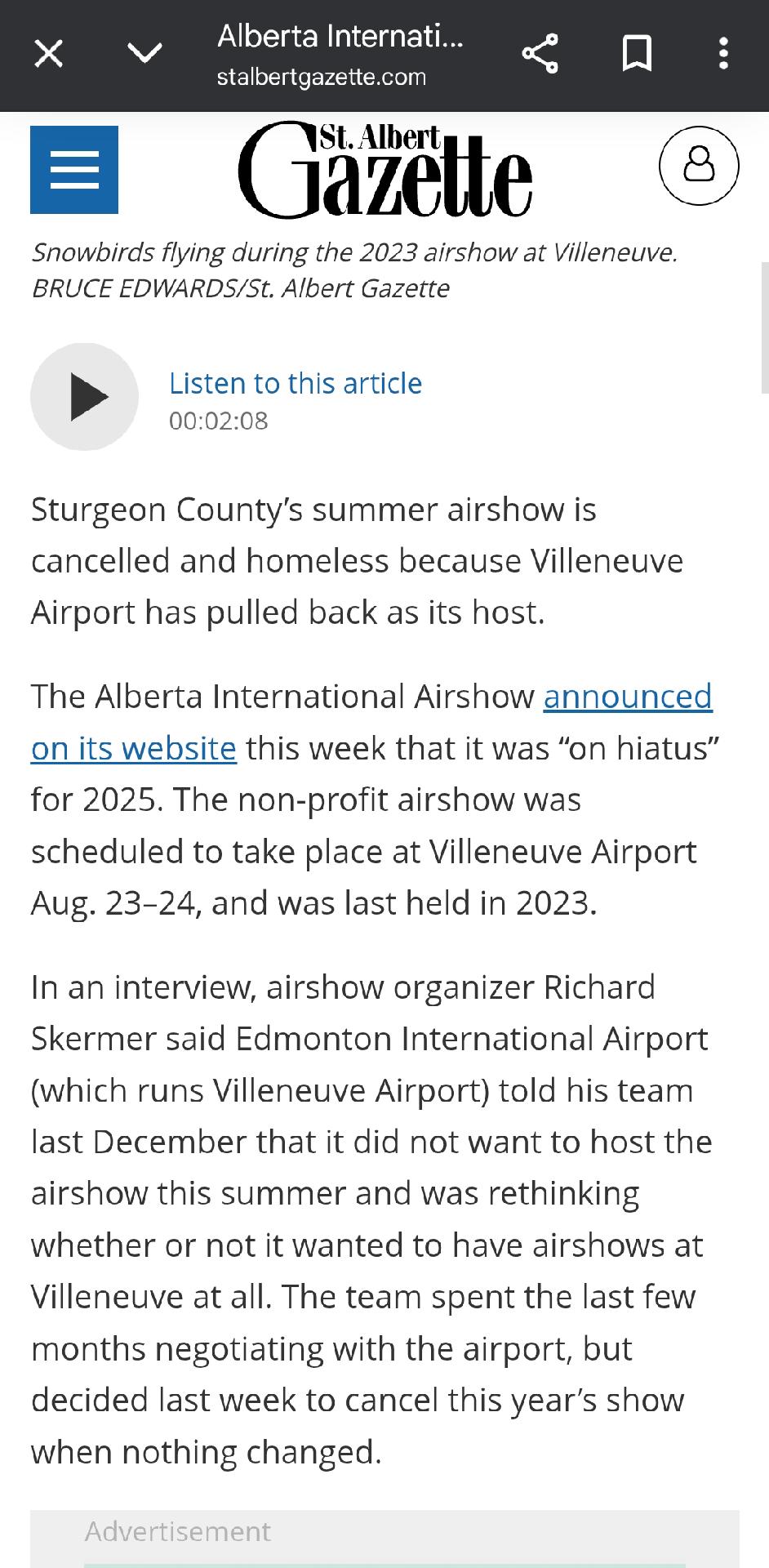The image size is (769, 1568).
Task: Tap the Listen to this article link
Action: click(296, 383)
